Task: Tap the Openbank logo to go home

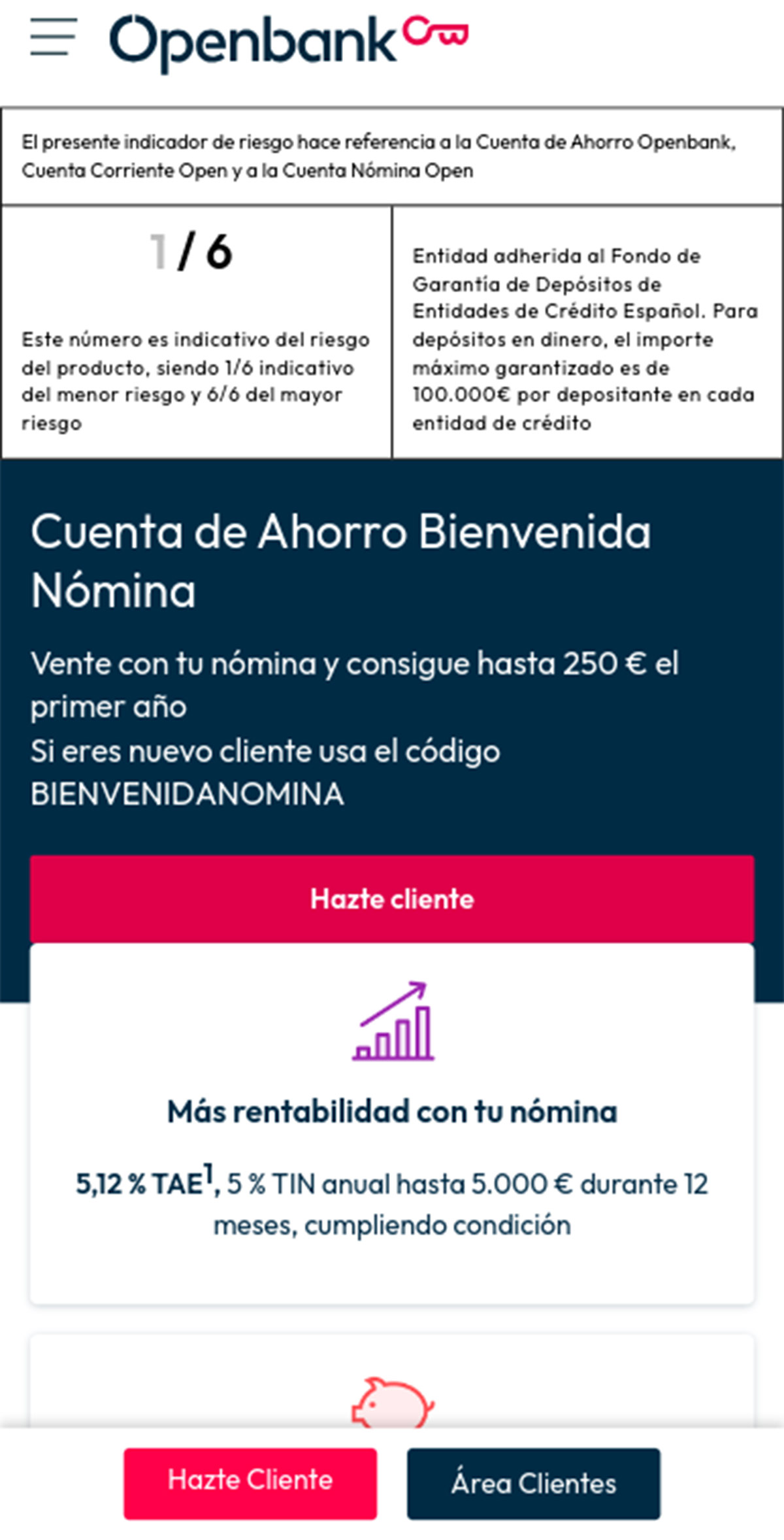Action: (x=287, y=41)
